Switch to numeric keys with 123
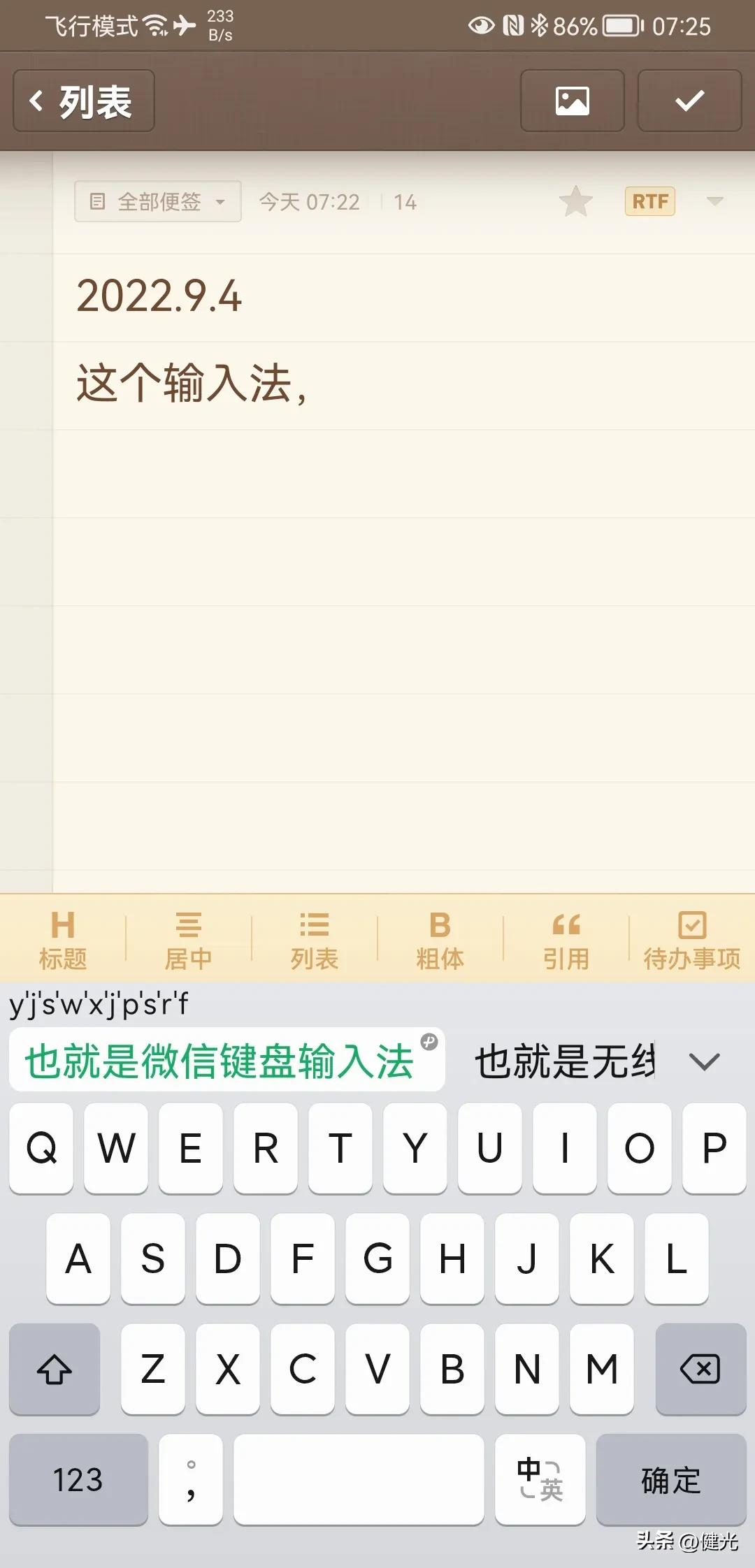 point(78,1480)
